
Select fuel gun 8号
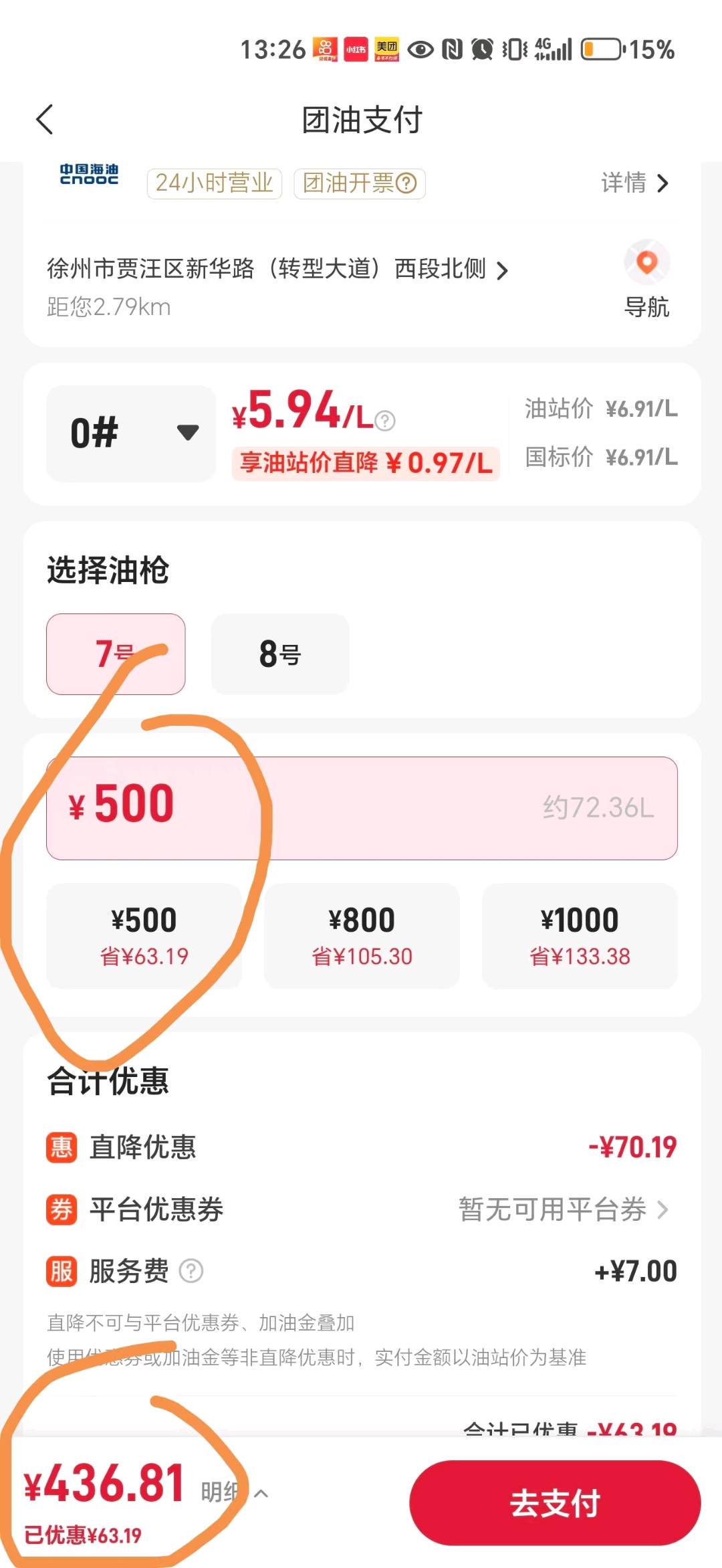point(280,654)
